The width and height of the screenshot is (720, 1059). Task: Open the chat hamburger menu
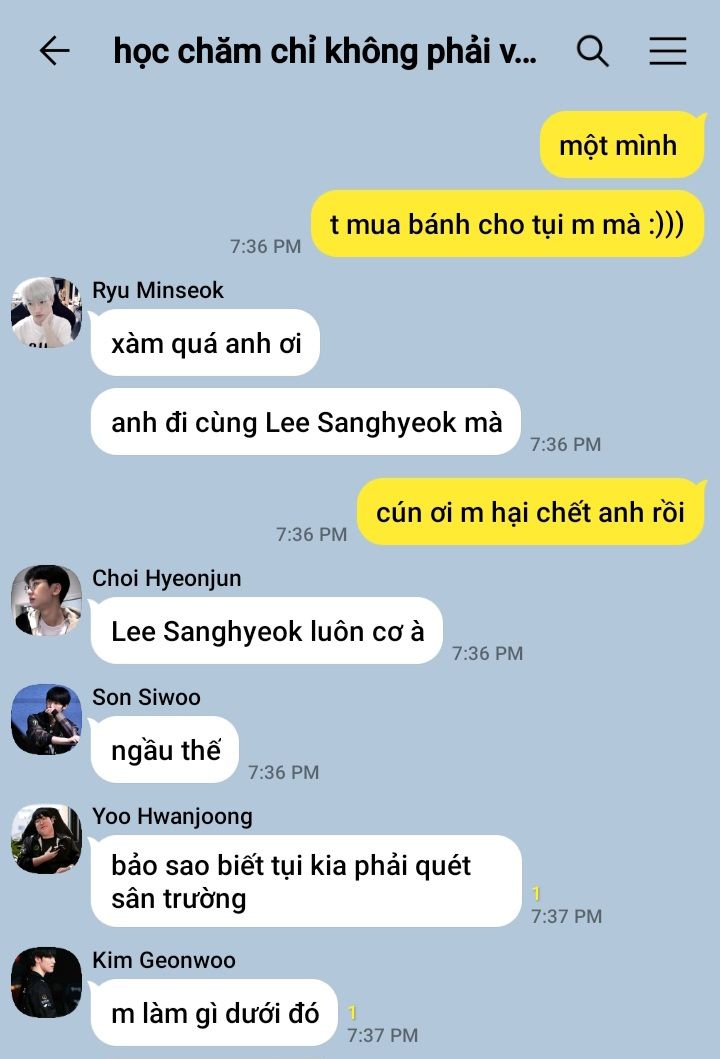click(667, 51)
